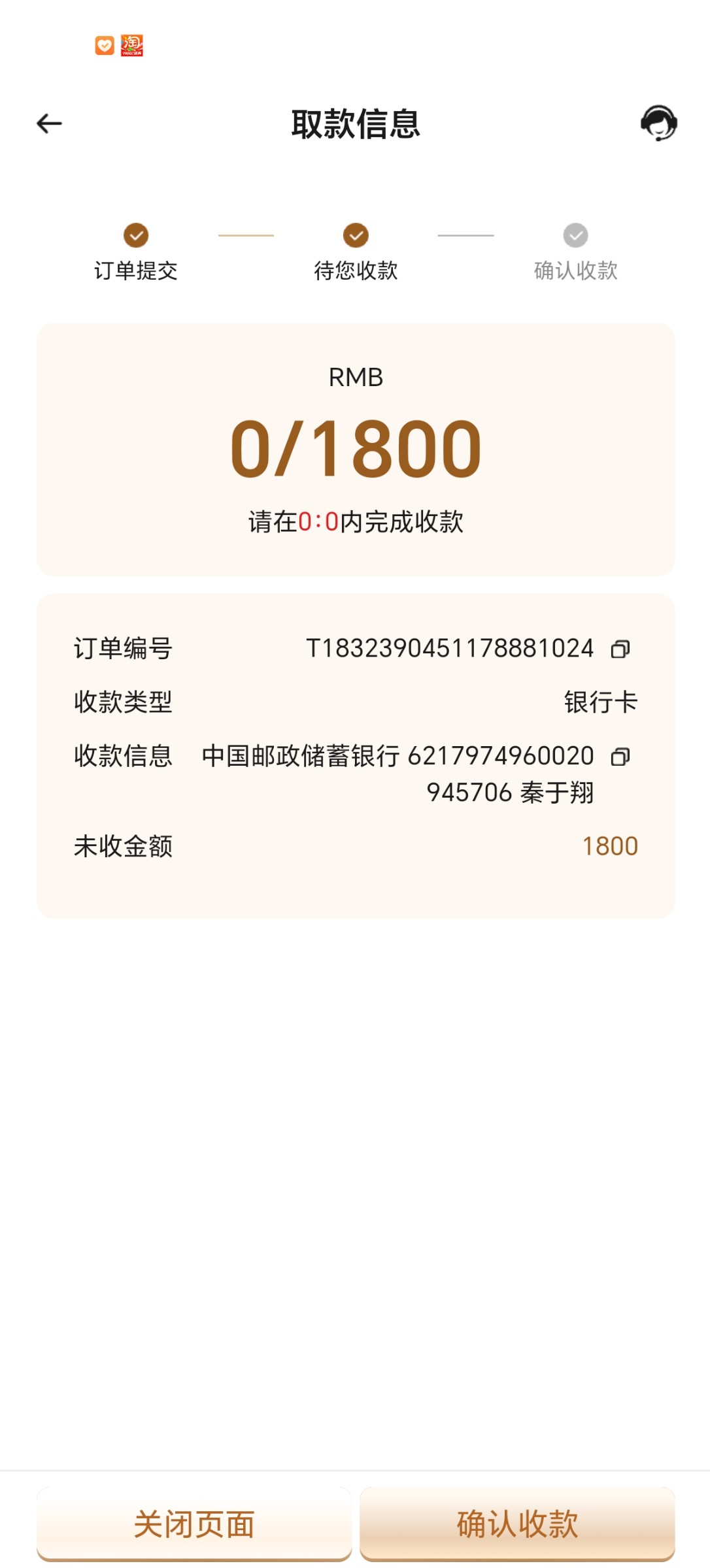This screenshot has width=710, height=1568.
Task: Open customer service headset icon
Action: point(658,123)
